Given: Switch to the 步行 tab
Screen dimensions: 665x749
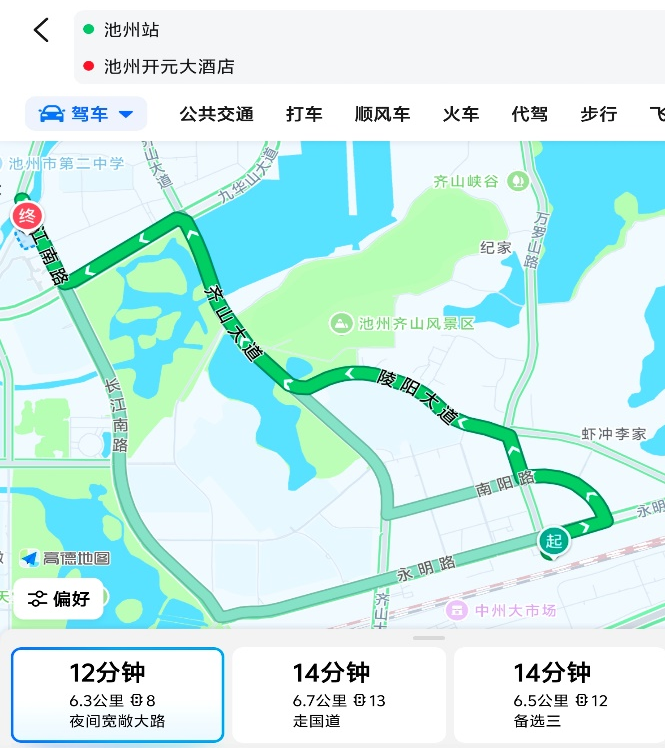Looking at the screenshot, I should tap(598, 114).
